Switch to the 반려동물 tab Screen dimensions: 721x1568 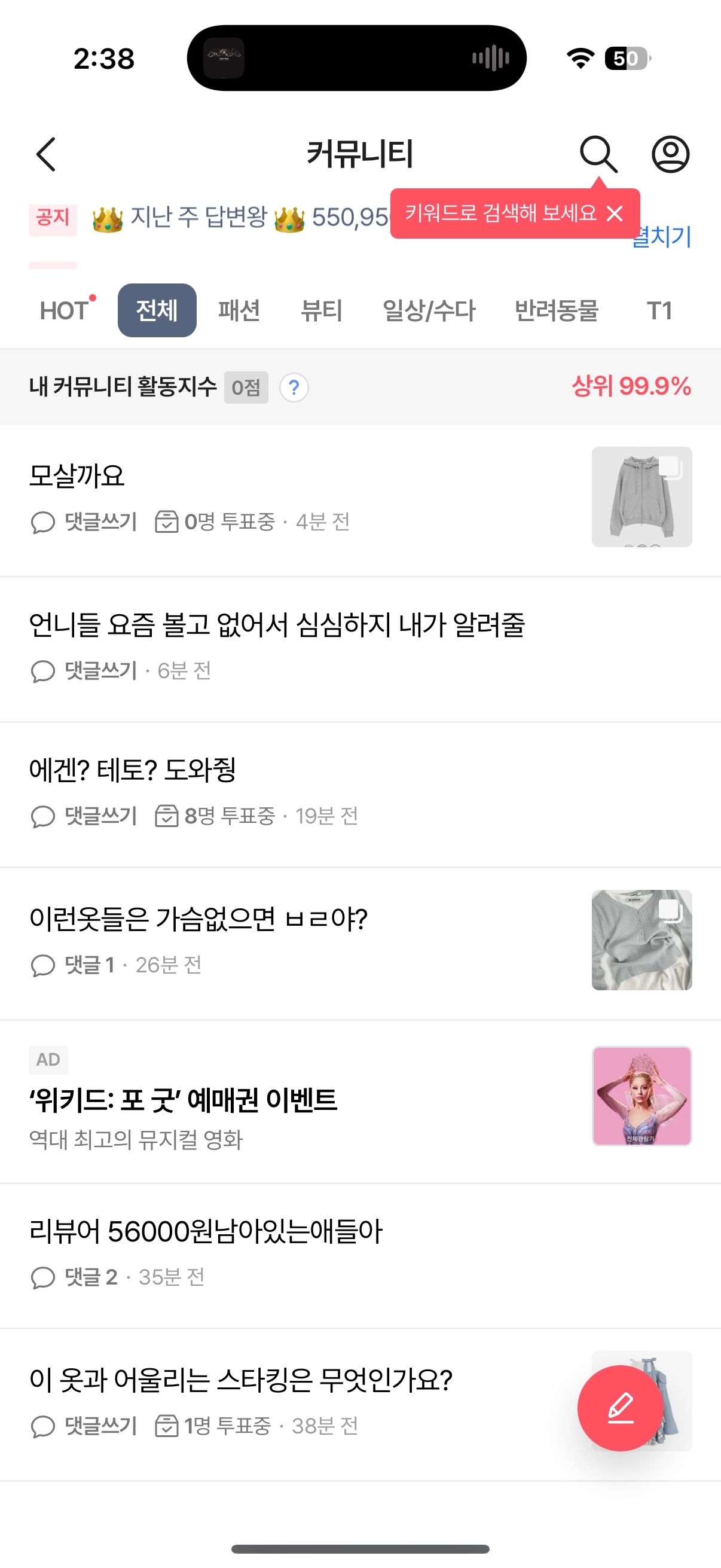coord(556,310)
